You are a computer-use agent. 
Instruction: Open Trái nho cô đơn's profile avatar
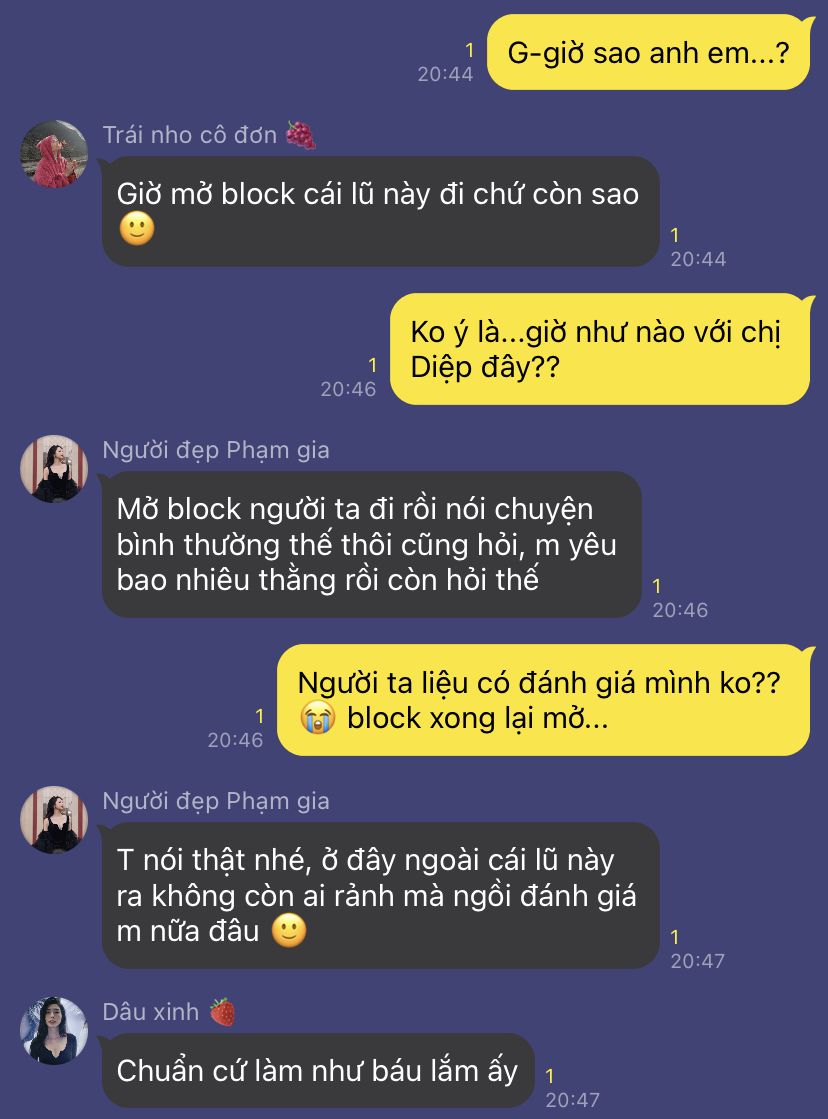(x=54, y=154)
